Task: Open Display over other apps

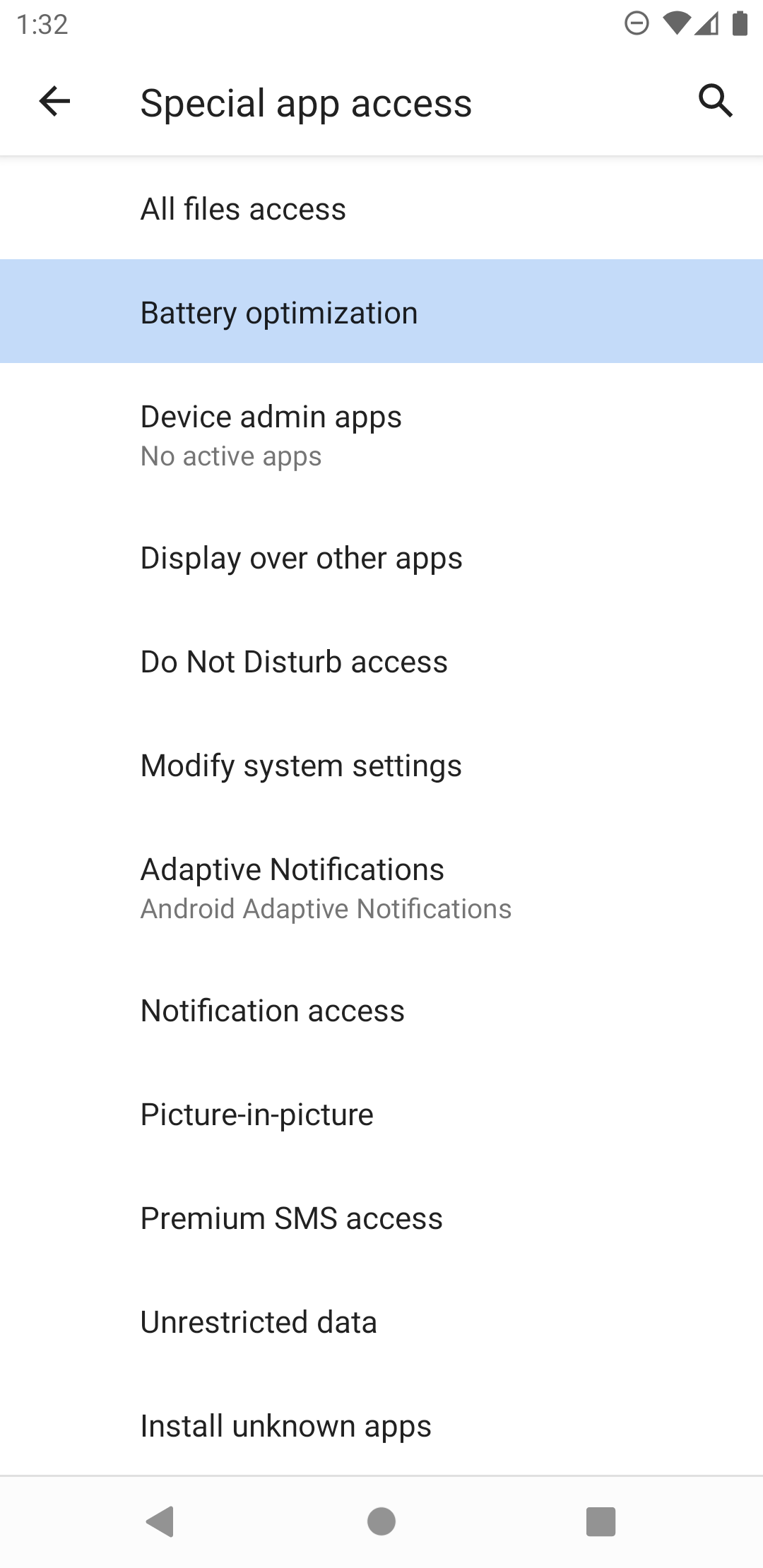Action: (x=381, y=558)
